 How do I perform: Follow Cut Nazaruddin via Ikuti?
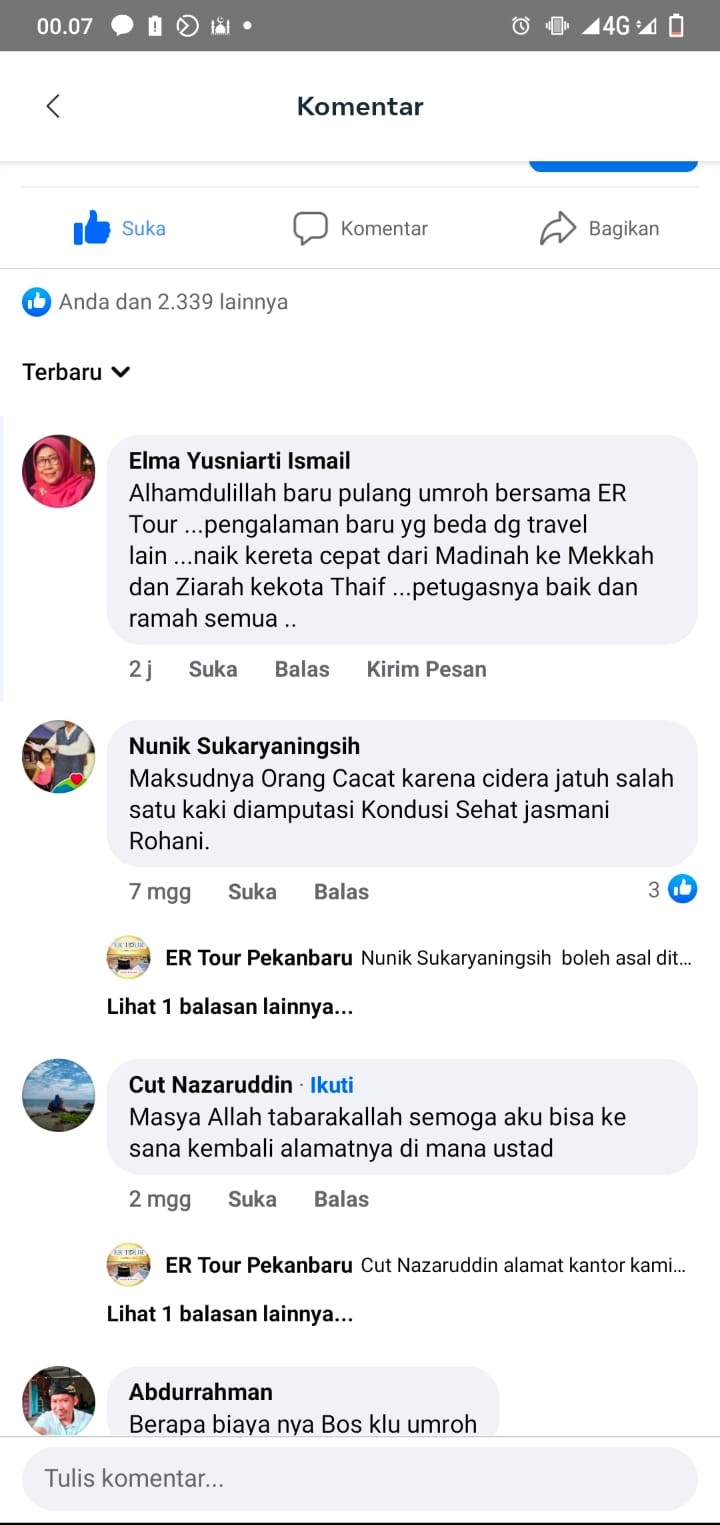click(332, 1085)
